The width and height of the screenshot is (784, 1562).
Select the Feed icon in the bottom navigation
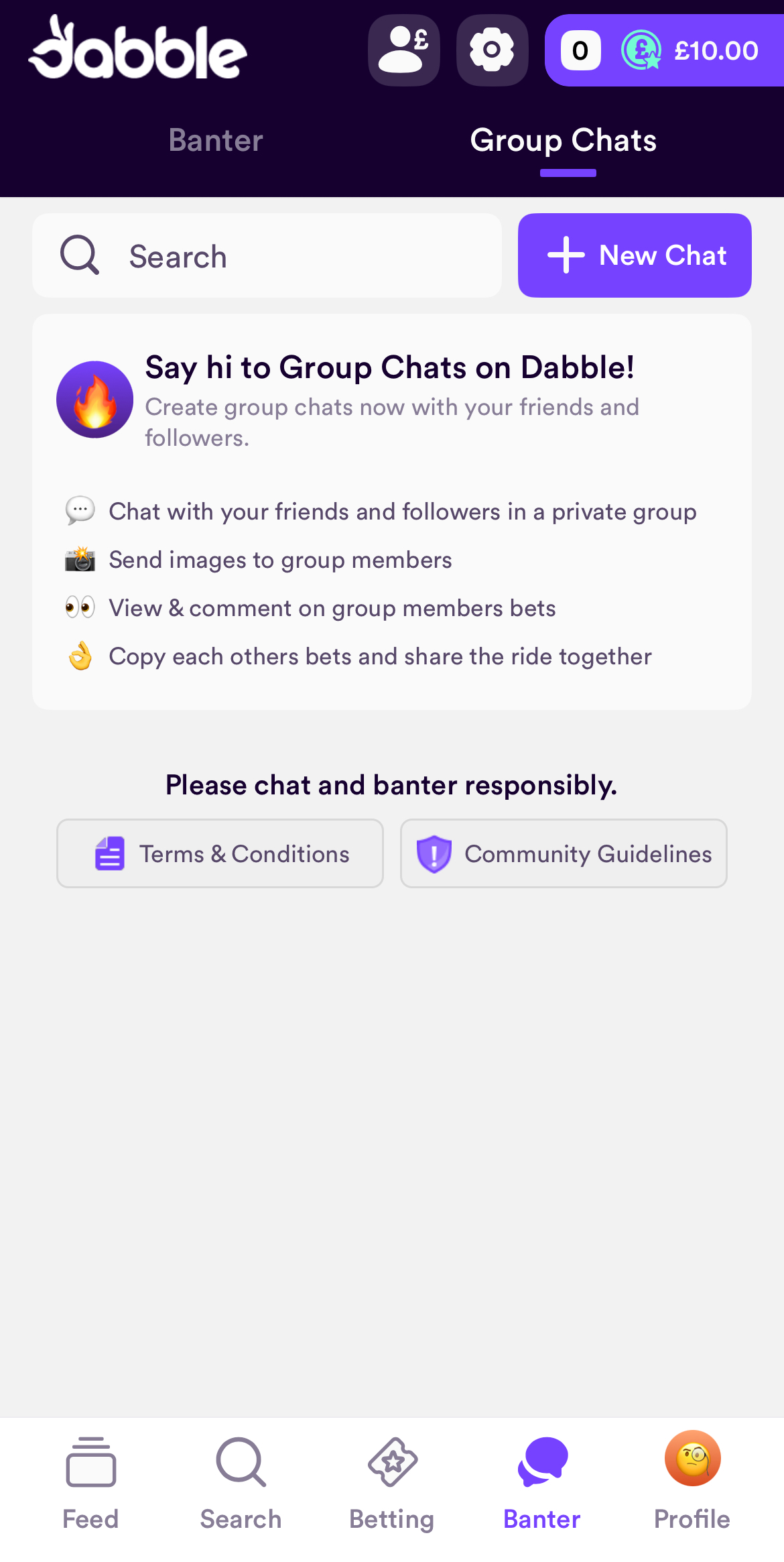tap(90, 1465)
